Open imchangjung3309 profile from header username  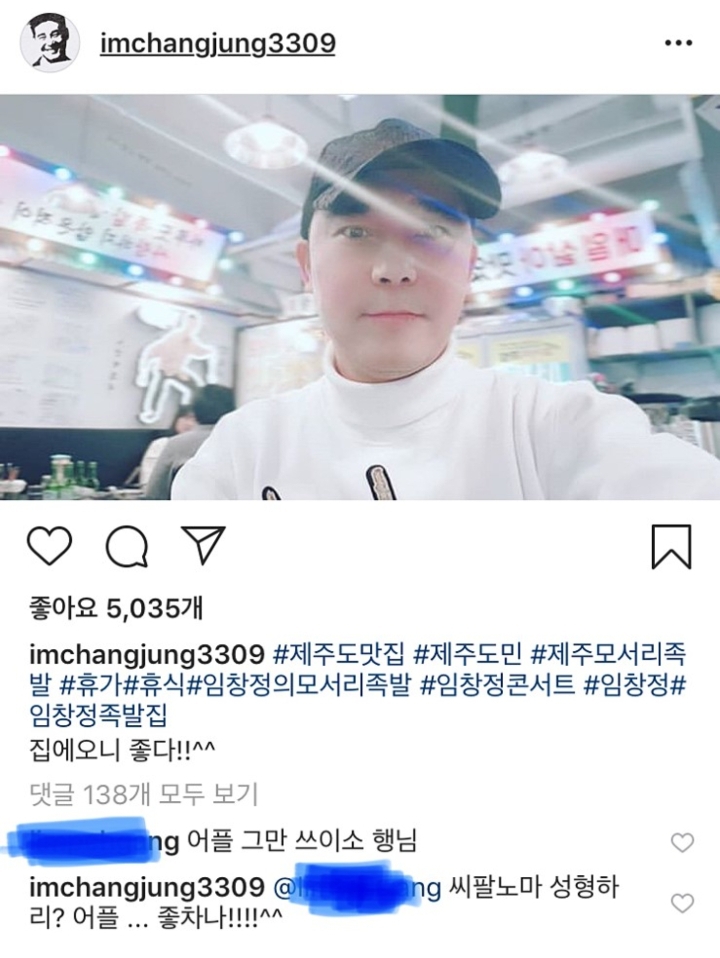click(x=218, y=44)
